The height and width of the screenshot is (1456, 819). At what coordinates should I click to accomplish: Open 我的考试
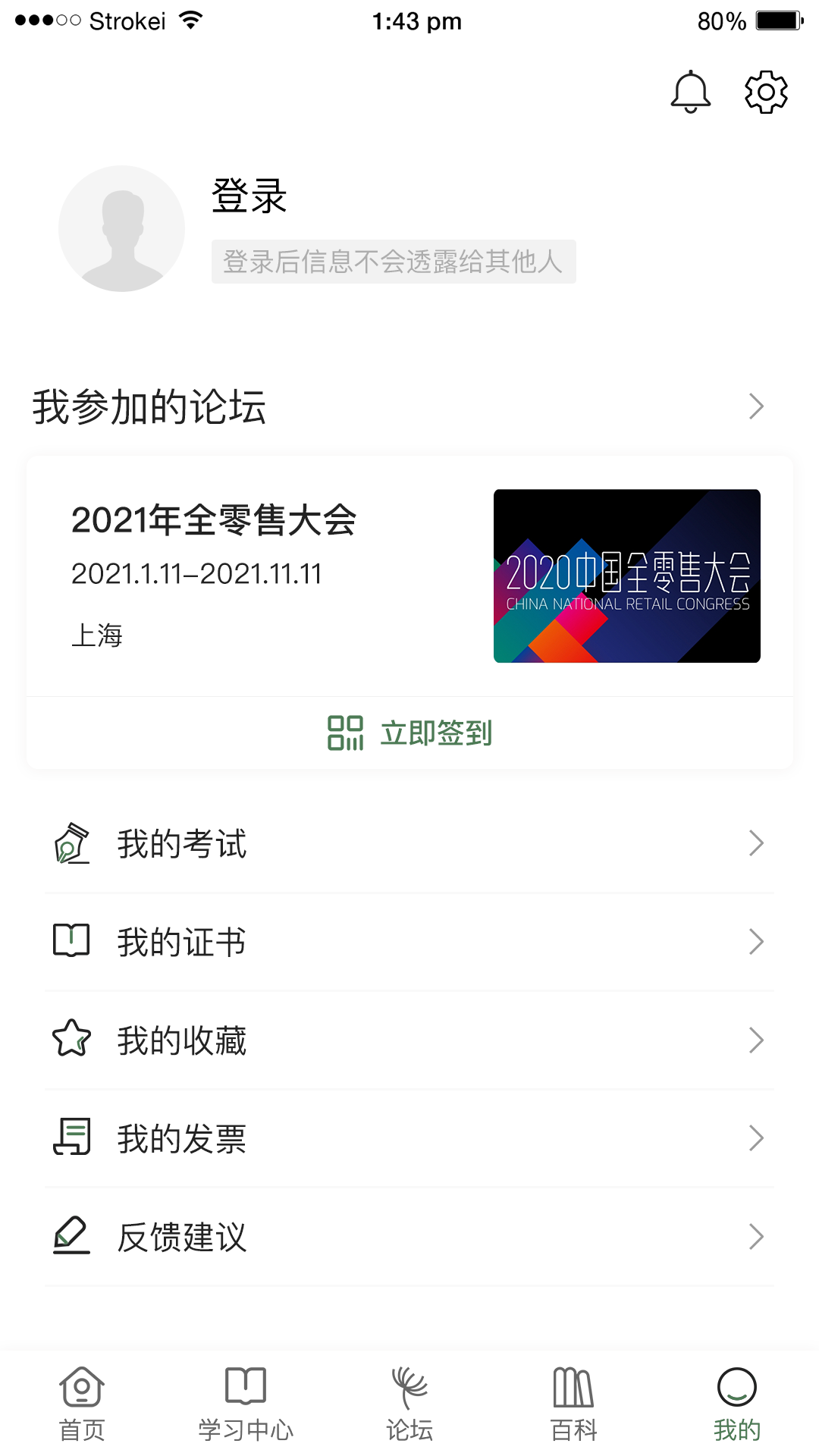[409, 843]
